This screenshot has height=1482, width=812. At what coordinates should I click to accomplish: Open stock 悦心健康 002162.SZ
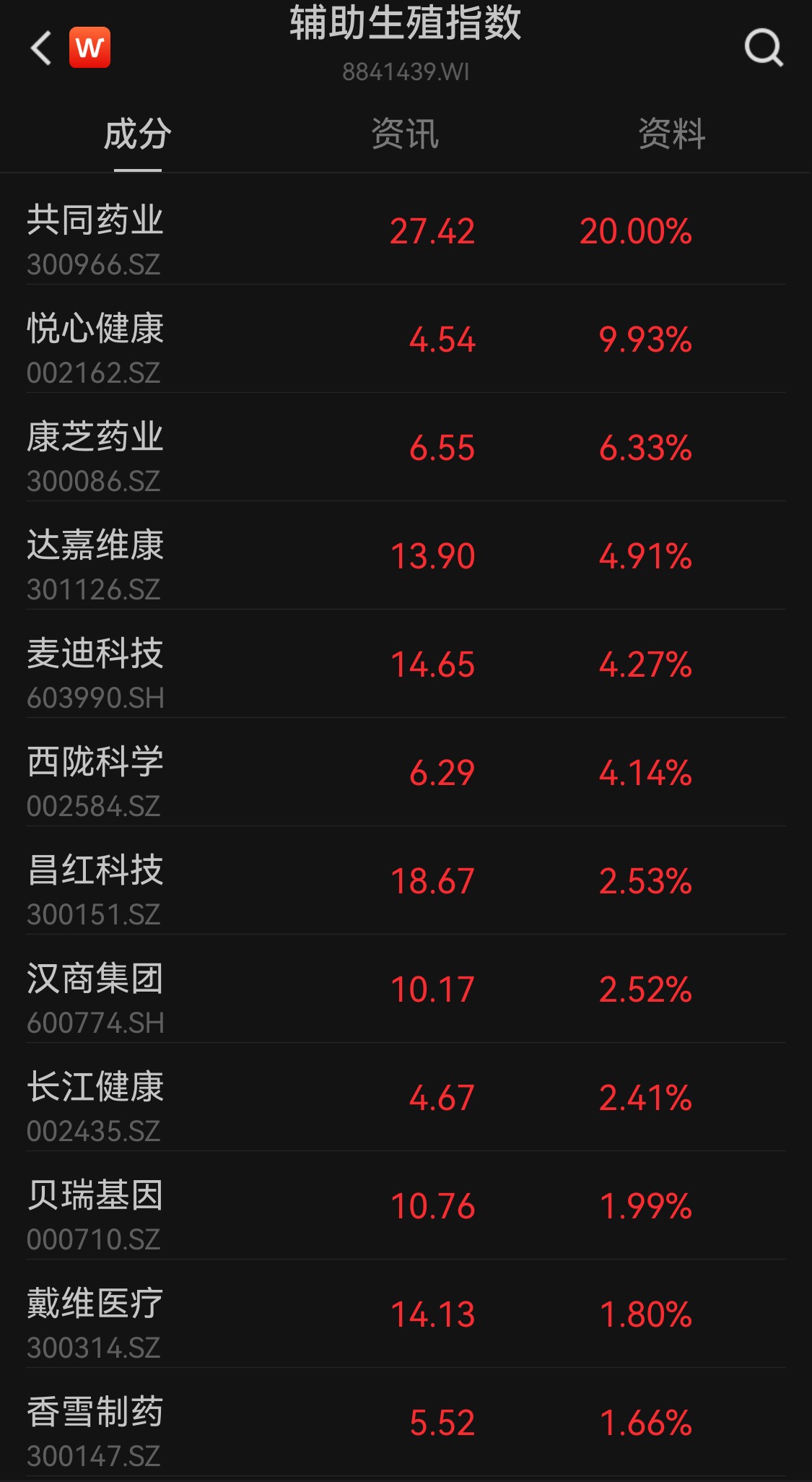point(406,339)
